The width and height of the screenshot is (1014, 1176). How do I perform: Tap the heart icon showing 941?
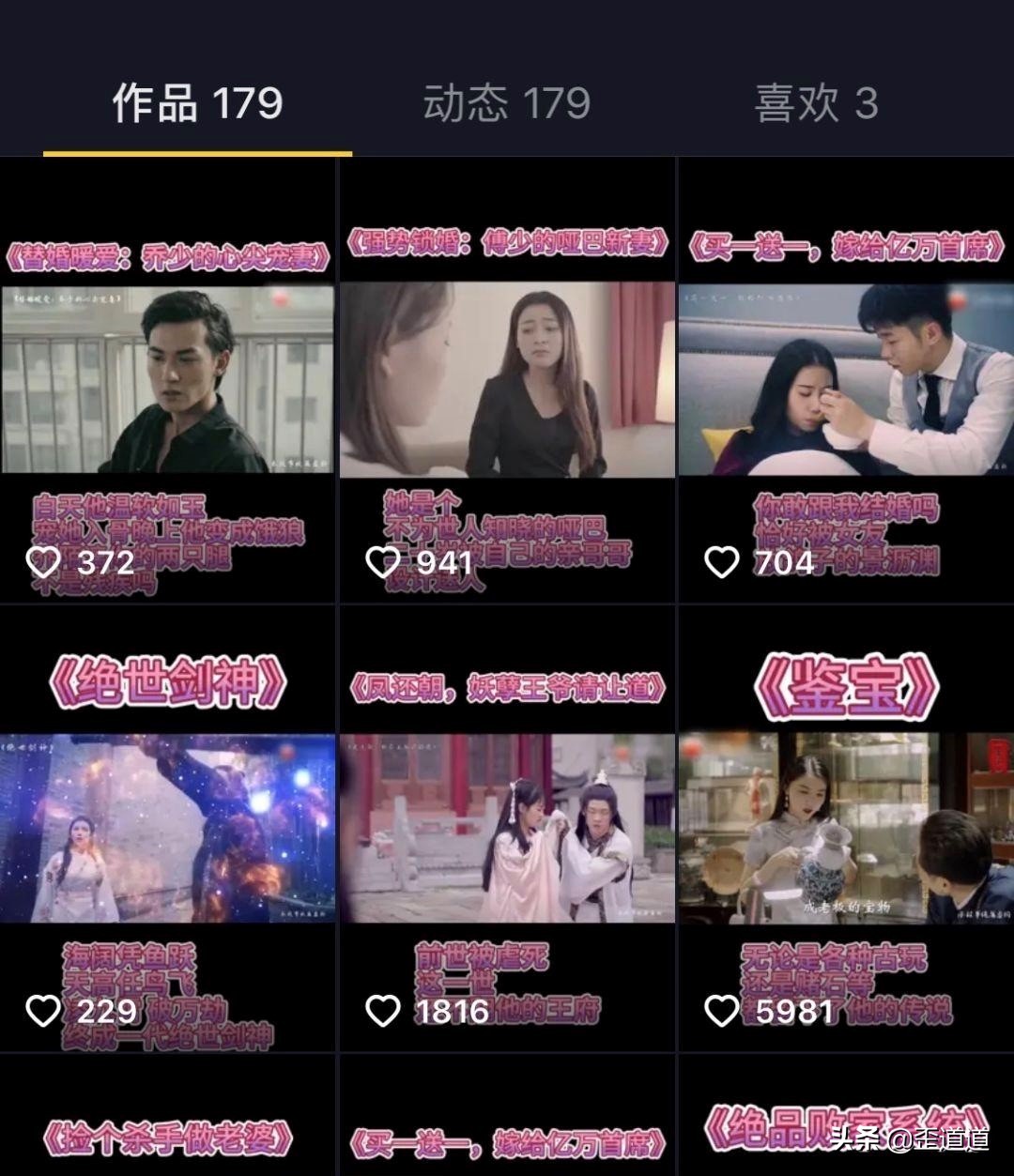(x=385, y=562)
